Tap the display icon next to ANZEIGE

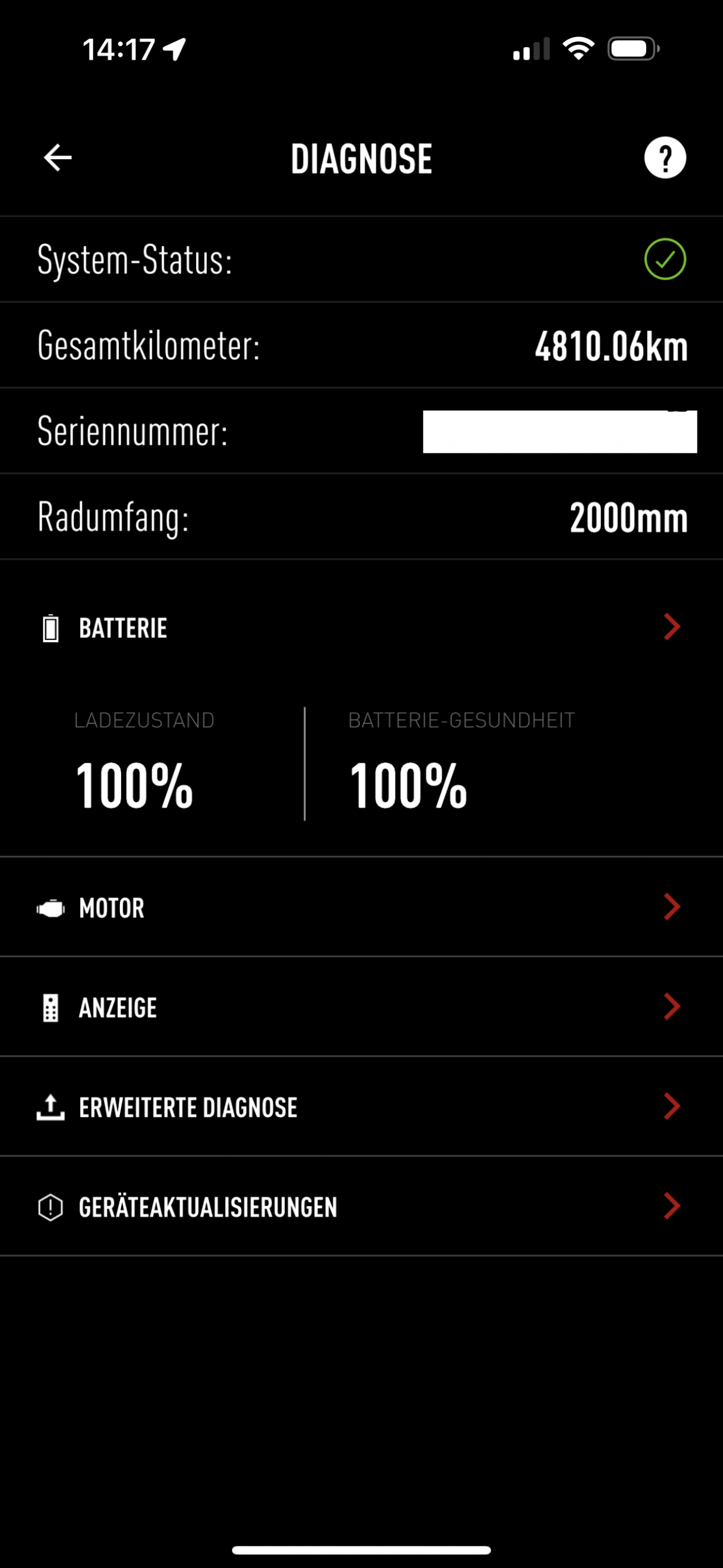tap(51, 1007)
